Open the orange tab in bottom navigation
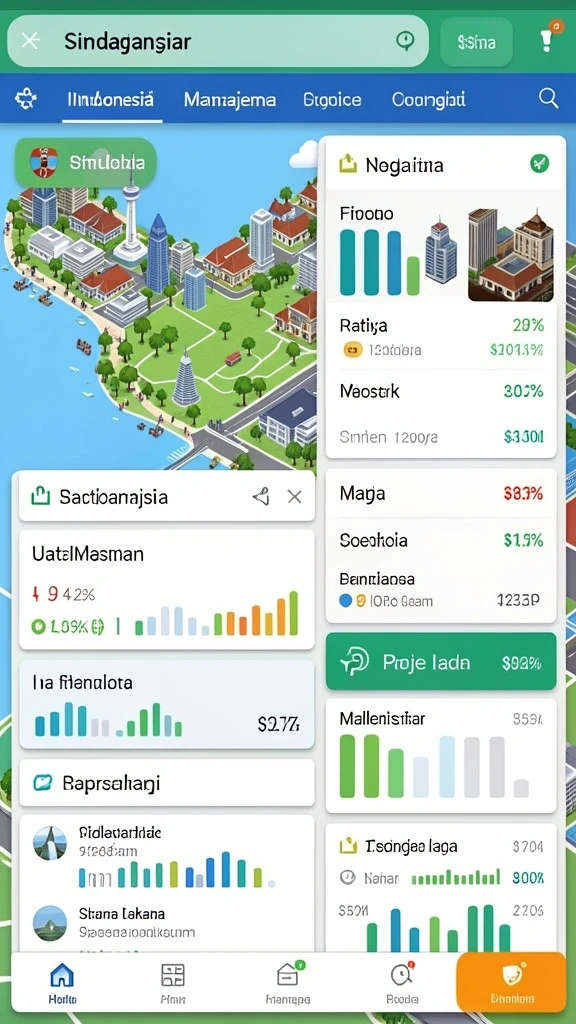576x1024 pixels. tap(511, 982)
